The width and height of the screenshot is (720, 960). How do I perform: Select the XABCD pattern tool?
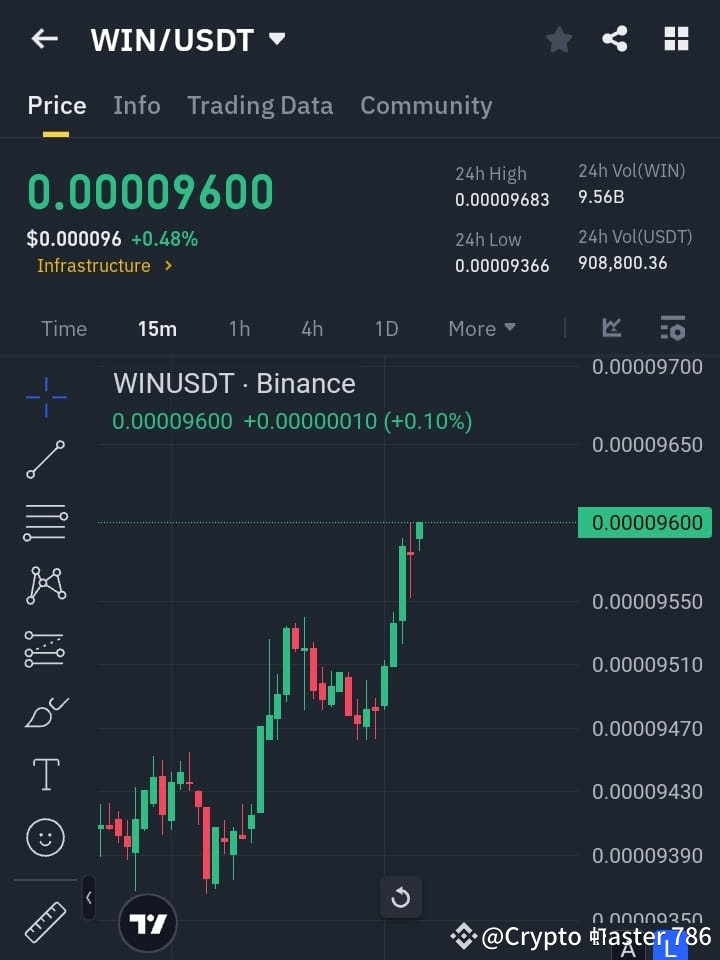click(x=44, y=585)
